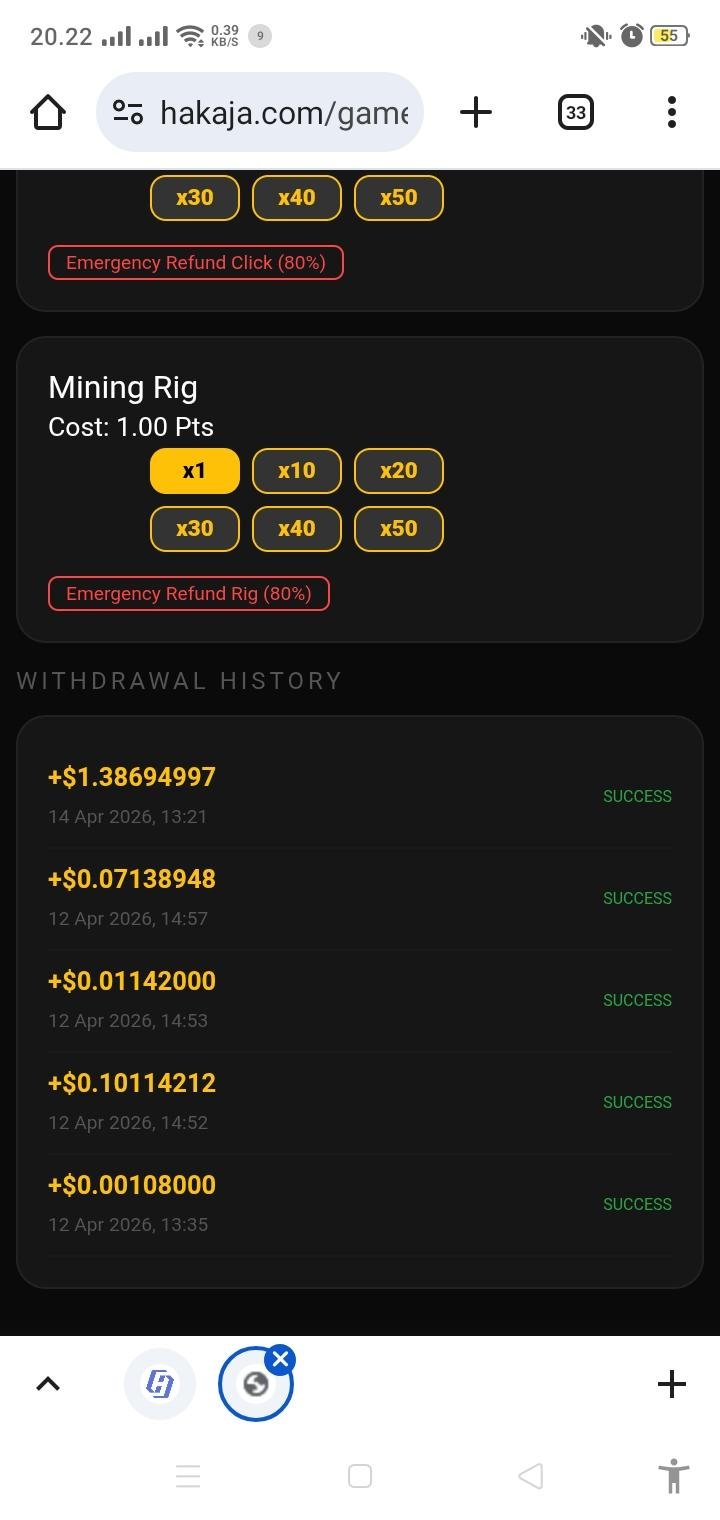Close the currently selected tab in the strip
This screenshot has width=720, height=1520.
[x=281, y=1360]
